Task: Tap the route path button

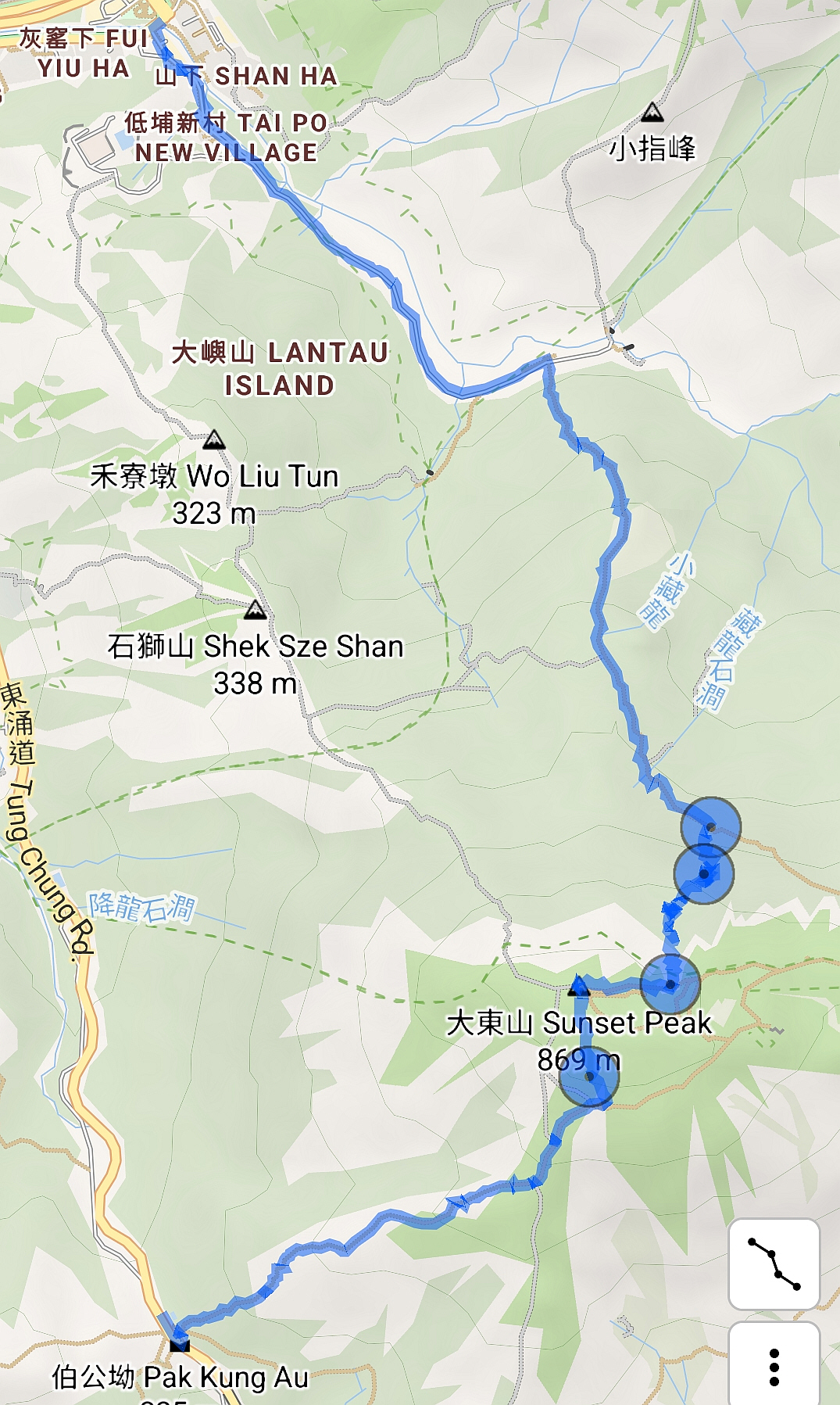Action: (x=774, y=1263)
